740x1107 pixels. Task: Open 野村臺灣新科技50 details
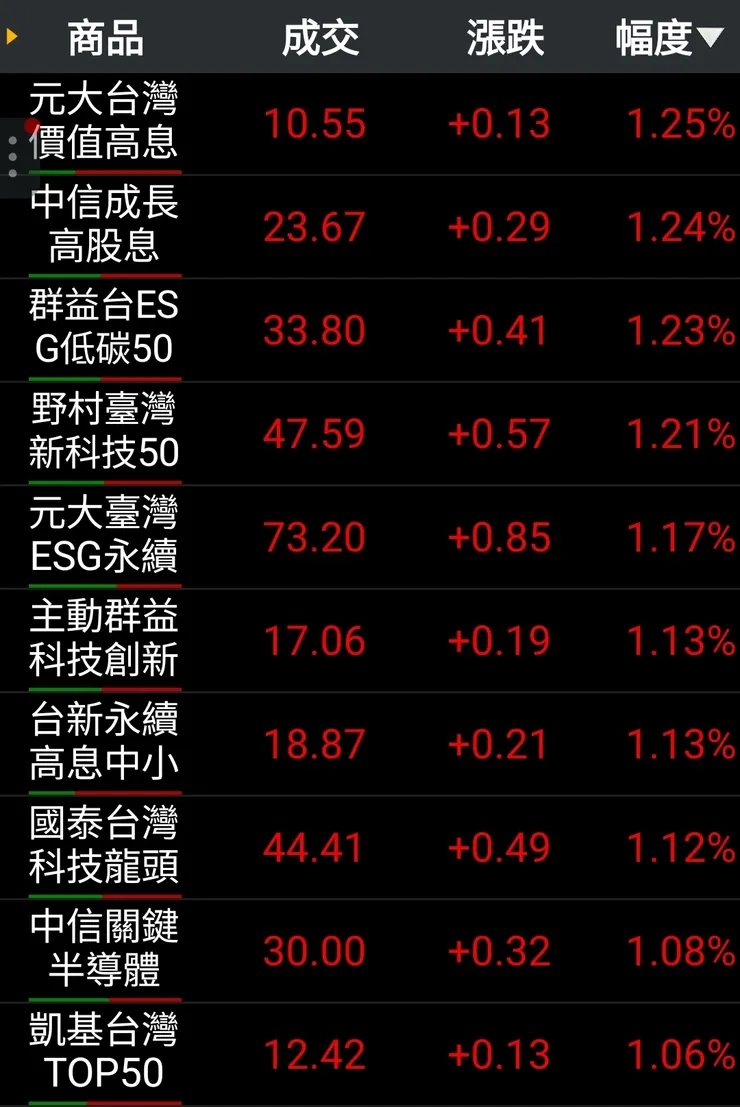[x=104, y=434]
